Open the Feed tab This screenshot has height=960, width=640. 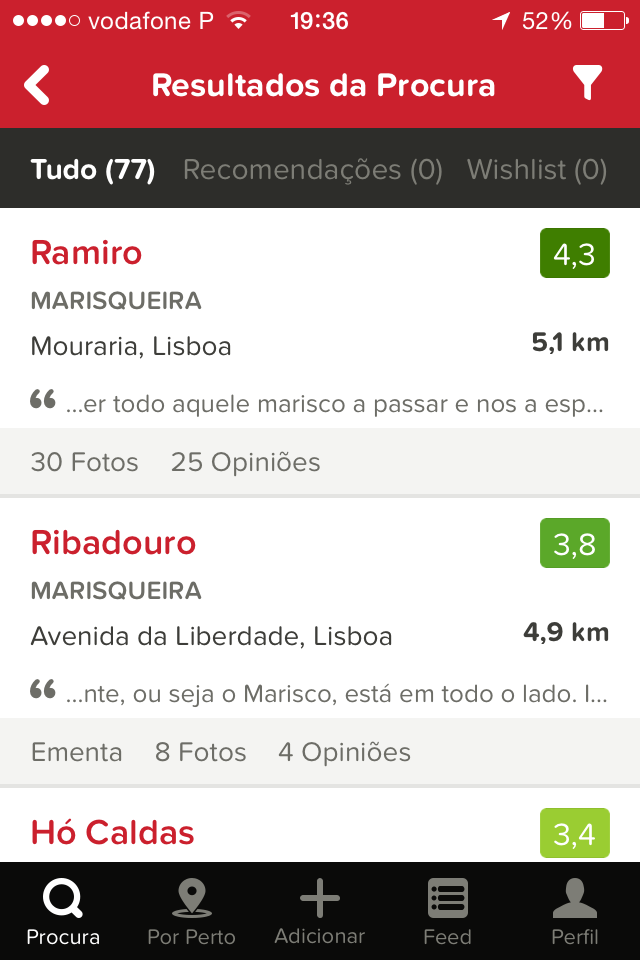(447, 912)
